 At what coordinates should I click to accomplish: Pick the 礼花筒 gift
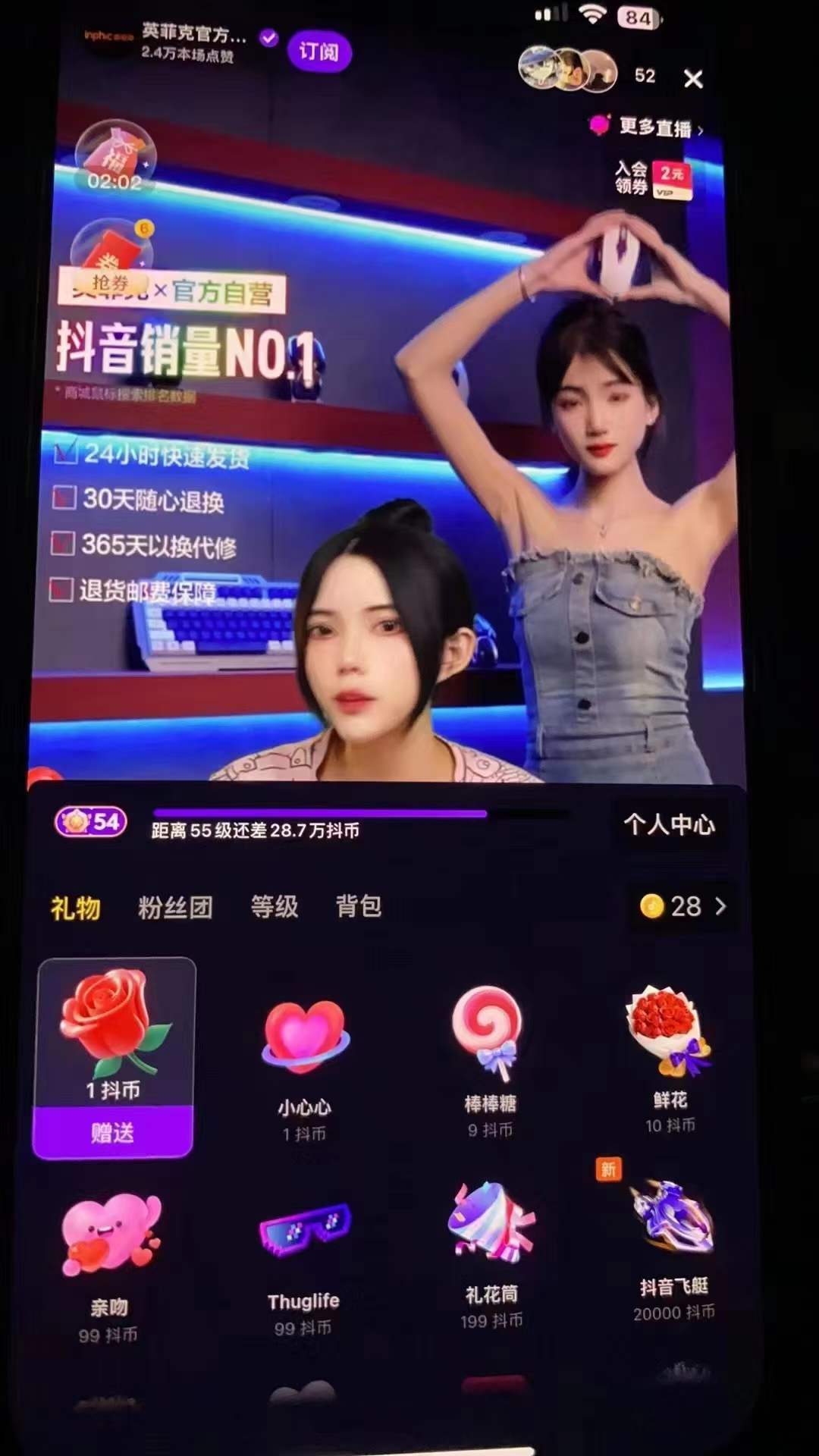click(491, 1253)
